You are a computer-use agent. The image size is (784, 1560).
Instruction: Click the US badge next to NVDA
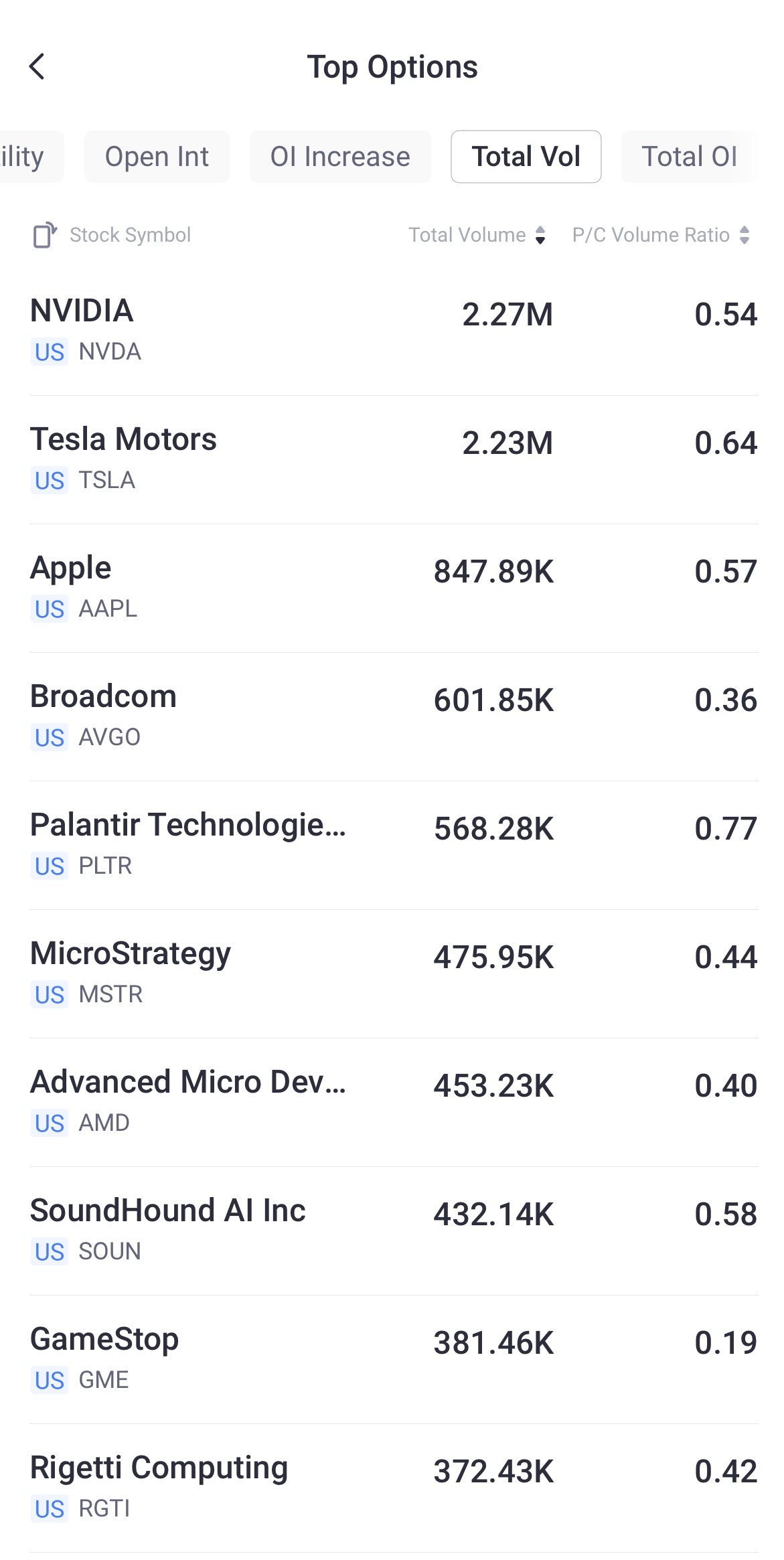pyautogui.click(x=48, y=352)
